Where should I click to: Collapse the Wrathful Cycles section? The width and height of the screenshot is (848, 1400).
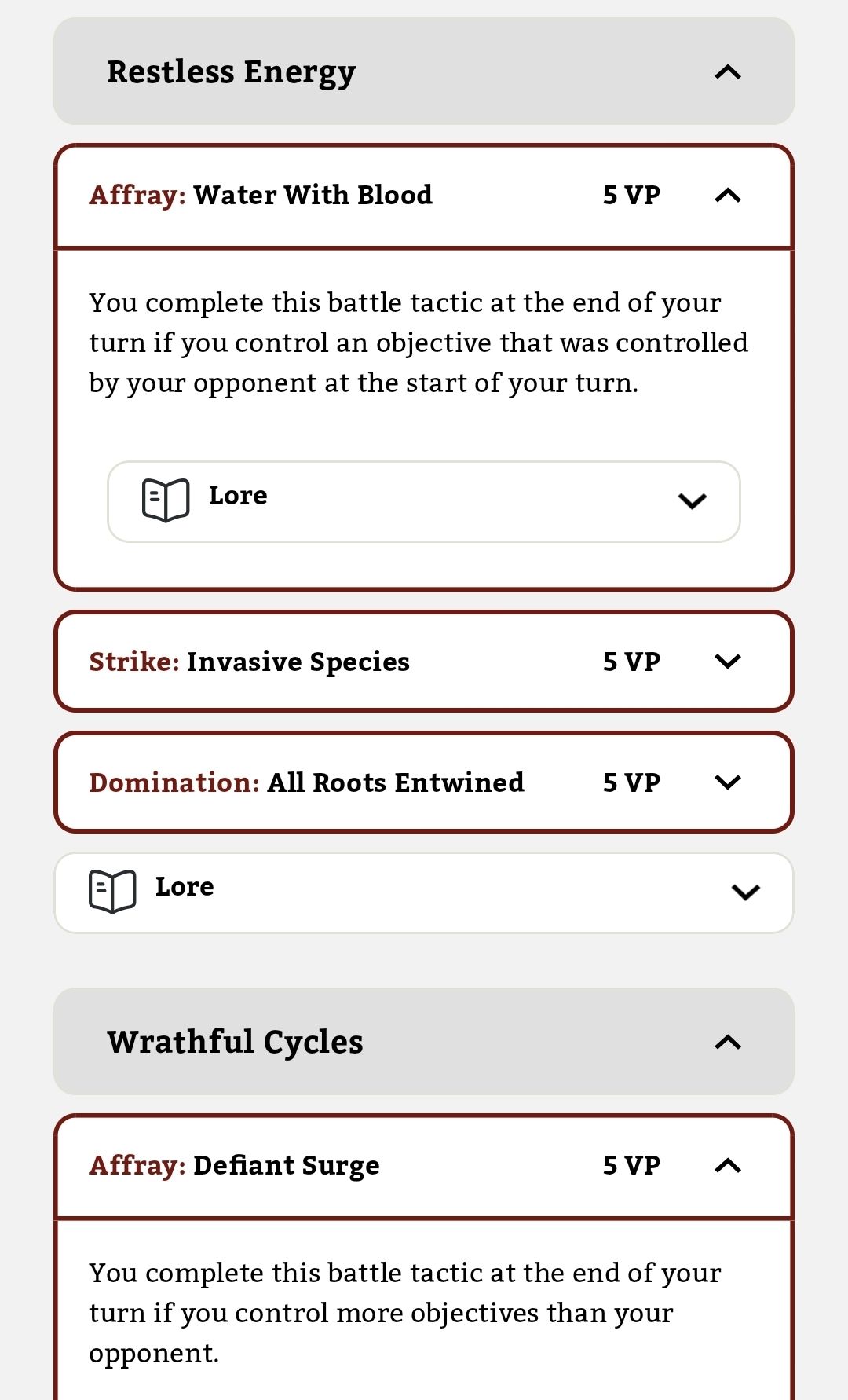tap(728, 1043)
